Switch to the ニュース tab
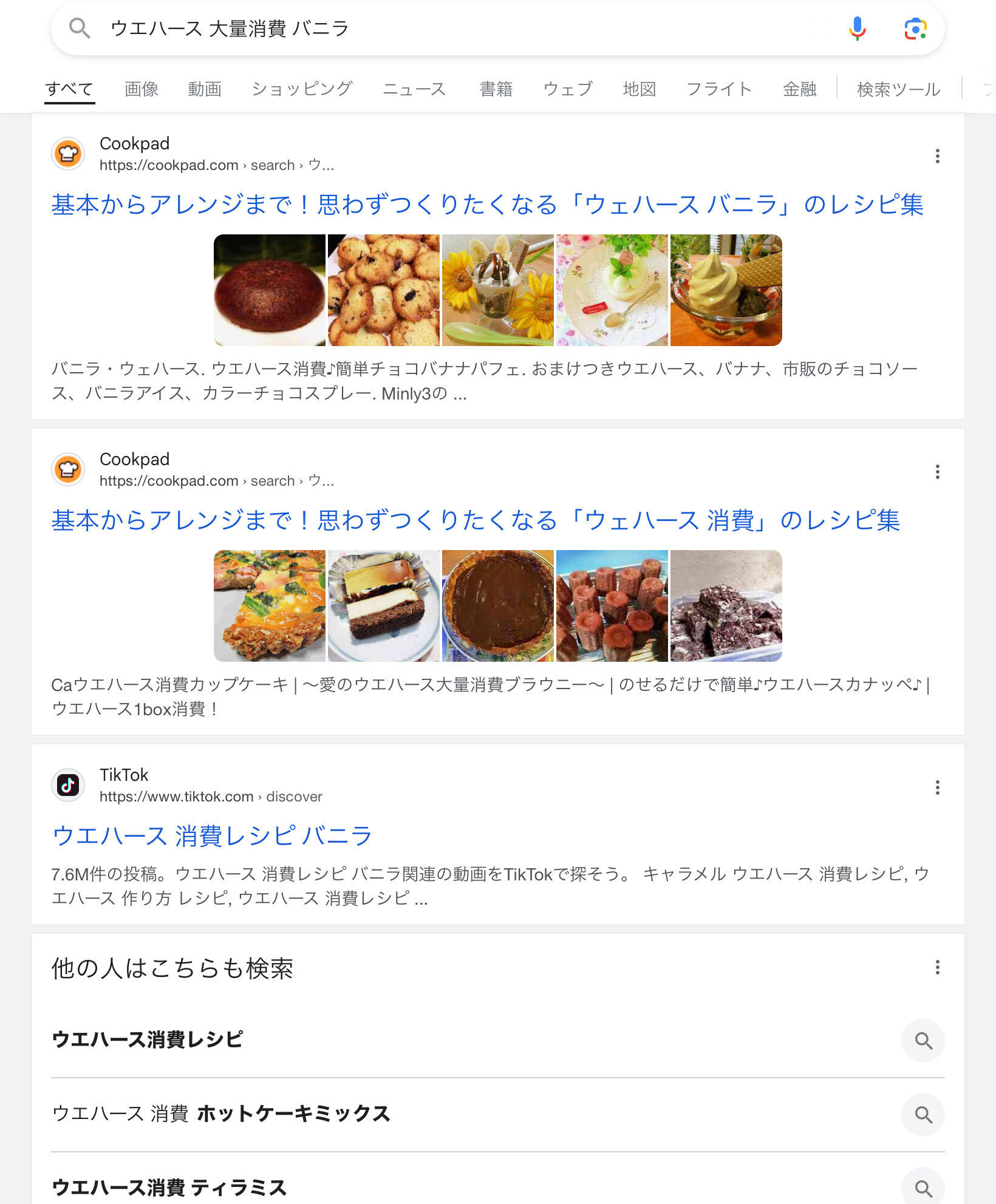Screen dimensions: 996x1204 [x=414, y=89]
